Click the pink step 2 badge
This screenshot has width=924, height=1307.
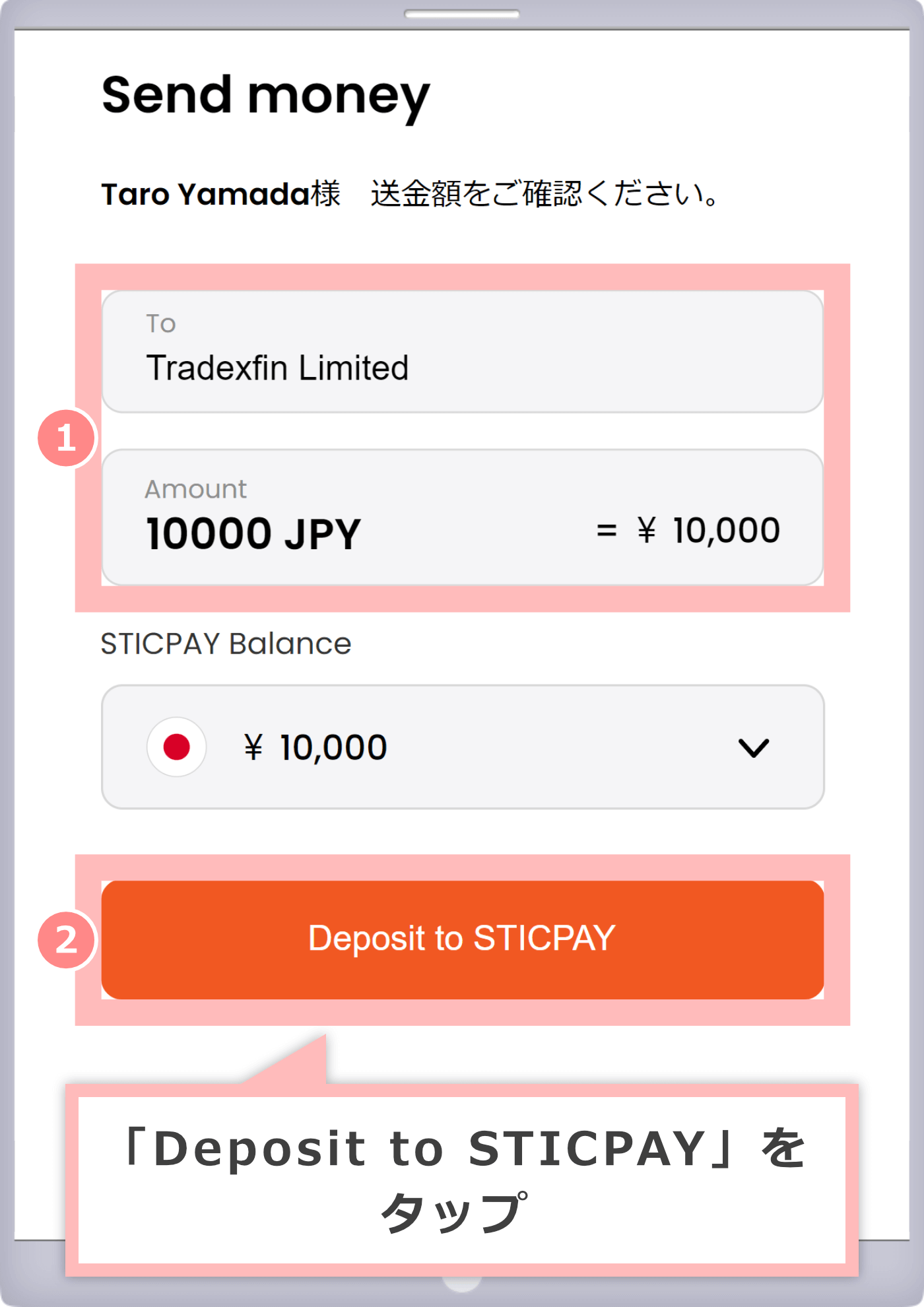click(66, 941)
